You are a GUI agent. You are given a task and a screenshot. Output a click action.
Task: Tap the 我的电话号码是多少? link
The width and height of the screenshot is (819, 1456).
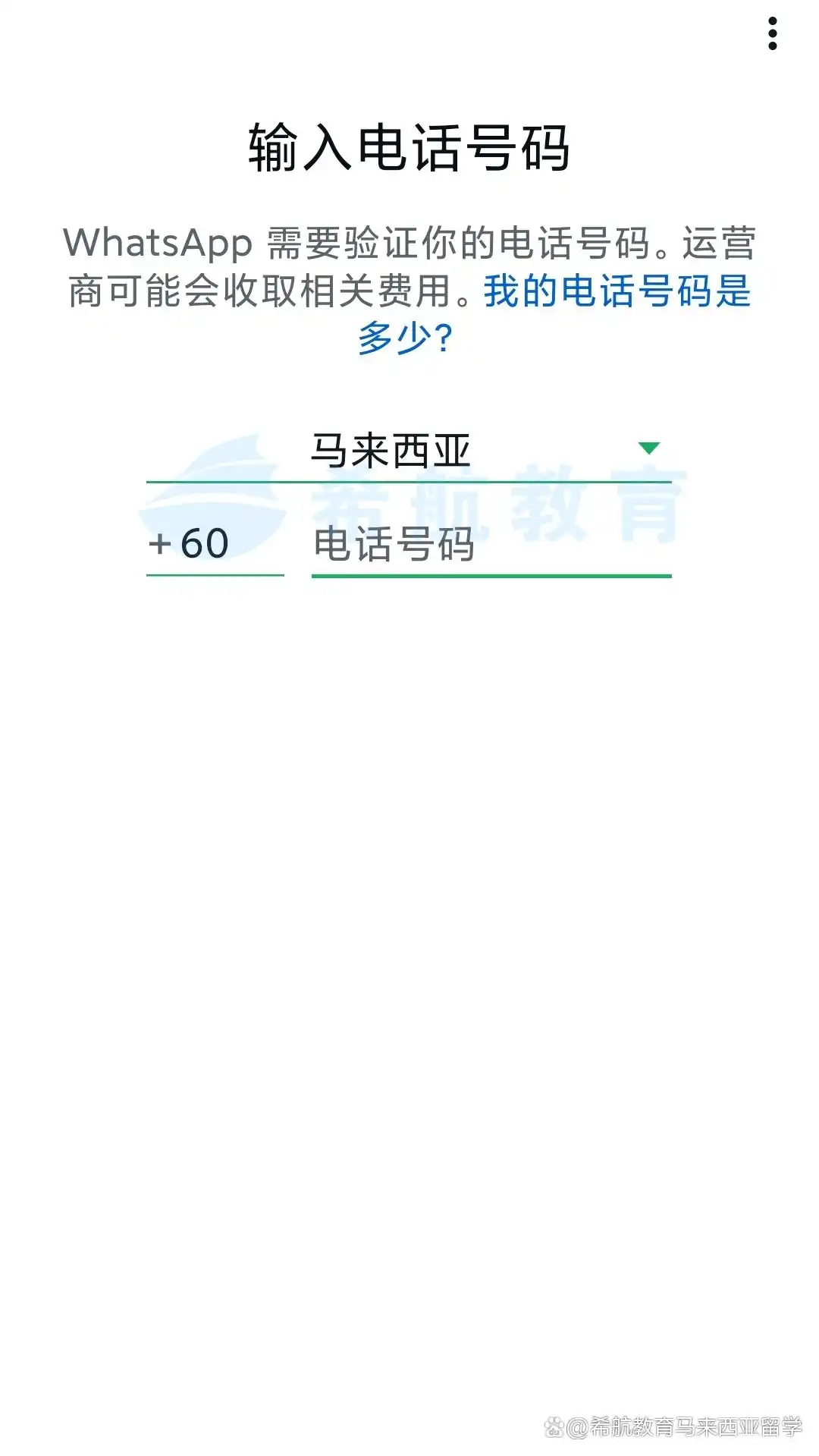point(617,292)
